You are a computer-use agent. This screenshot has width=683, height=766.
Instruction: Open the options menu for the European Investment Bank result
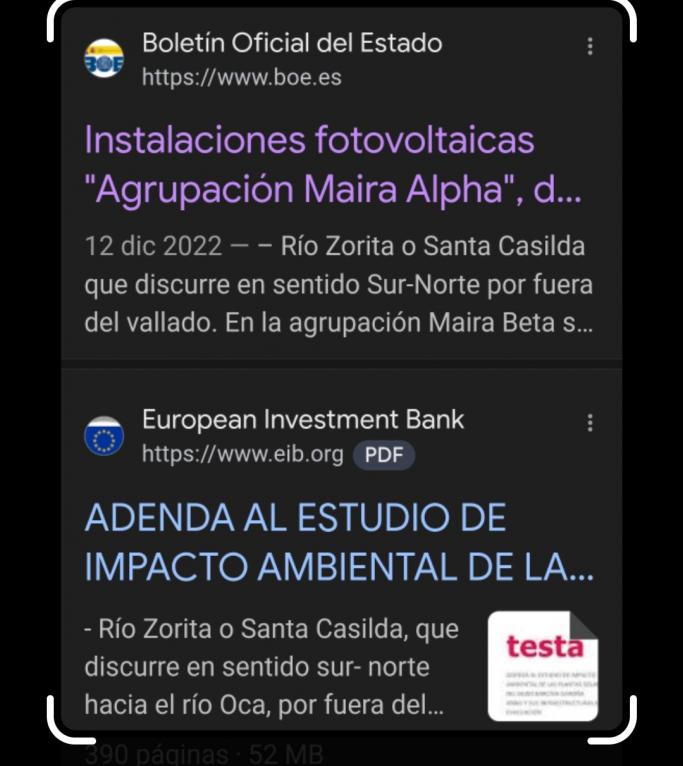click(590, 423)
